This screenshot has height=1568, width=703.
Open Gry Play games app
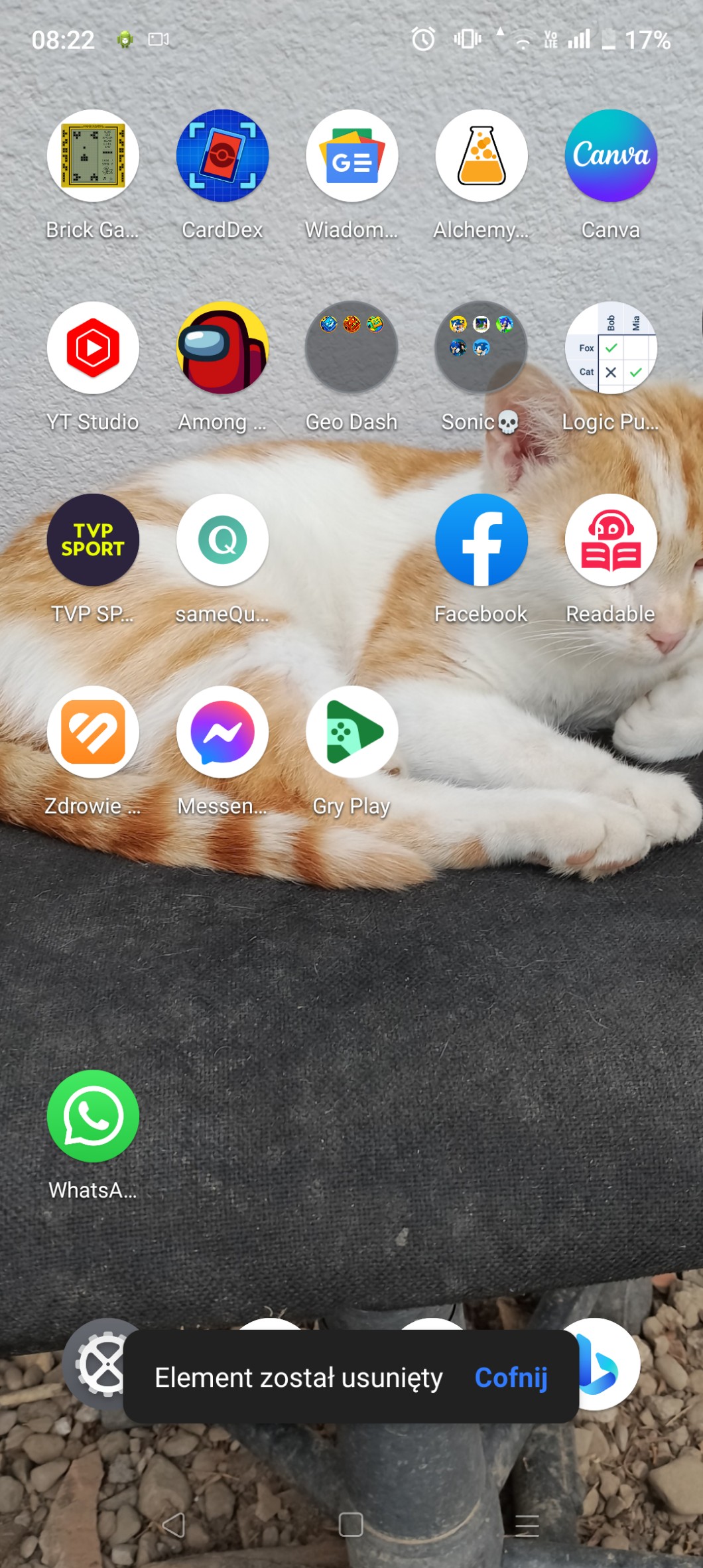click(x=351, y=732)
